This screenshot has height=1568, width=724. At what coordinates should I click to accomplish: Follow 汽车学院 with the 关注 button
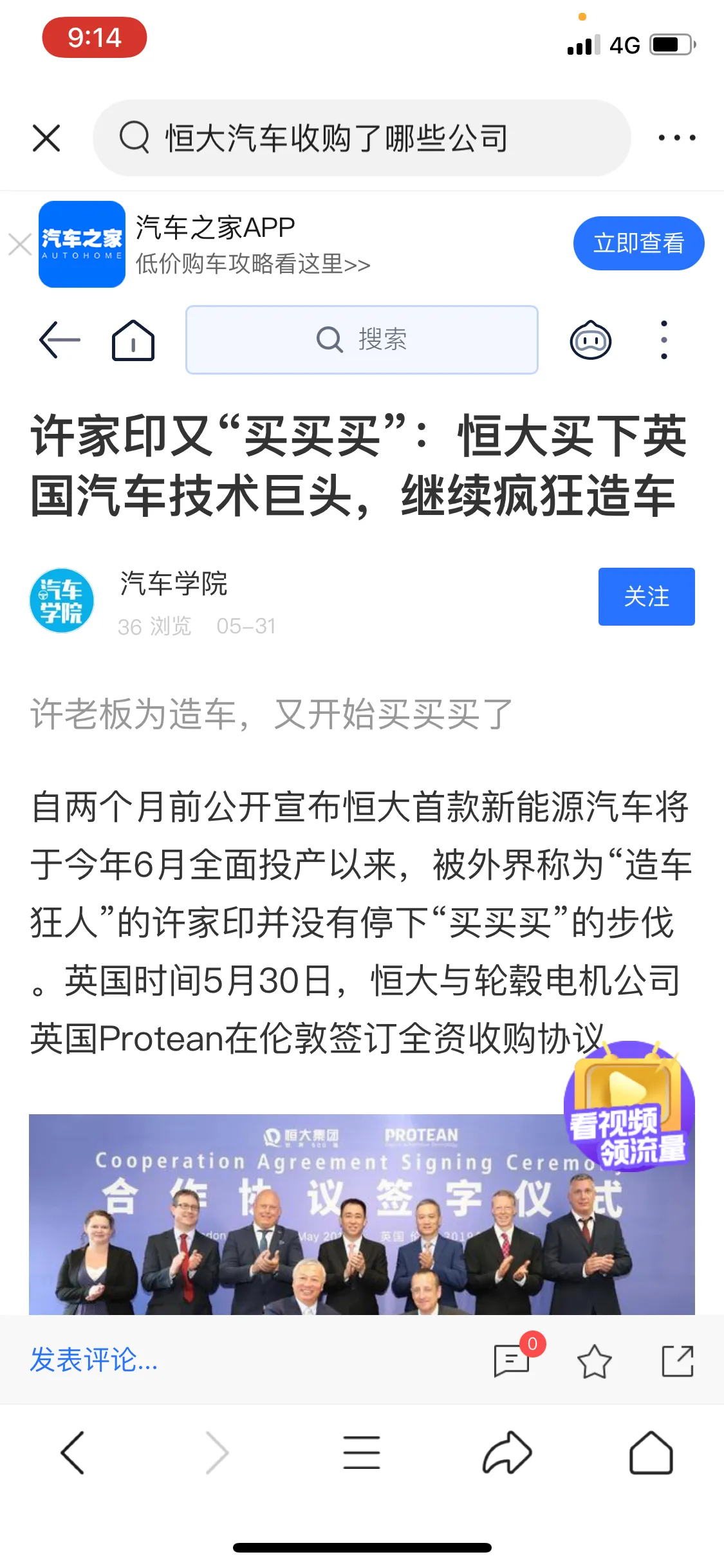pyautogui.click(x=645, y=596)
